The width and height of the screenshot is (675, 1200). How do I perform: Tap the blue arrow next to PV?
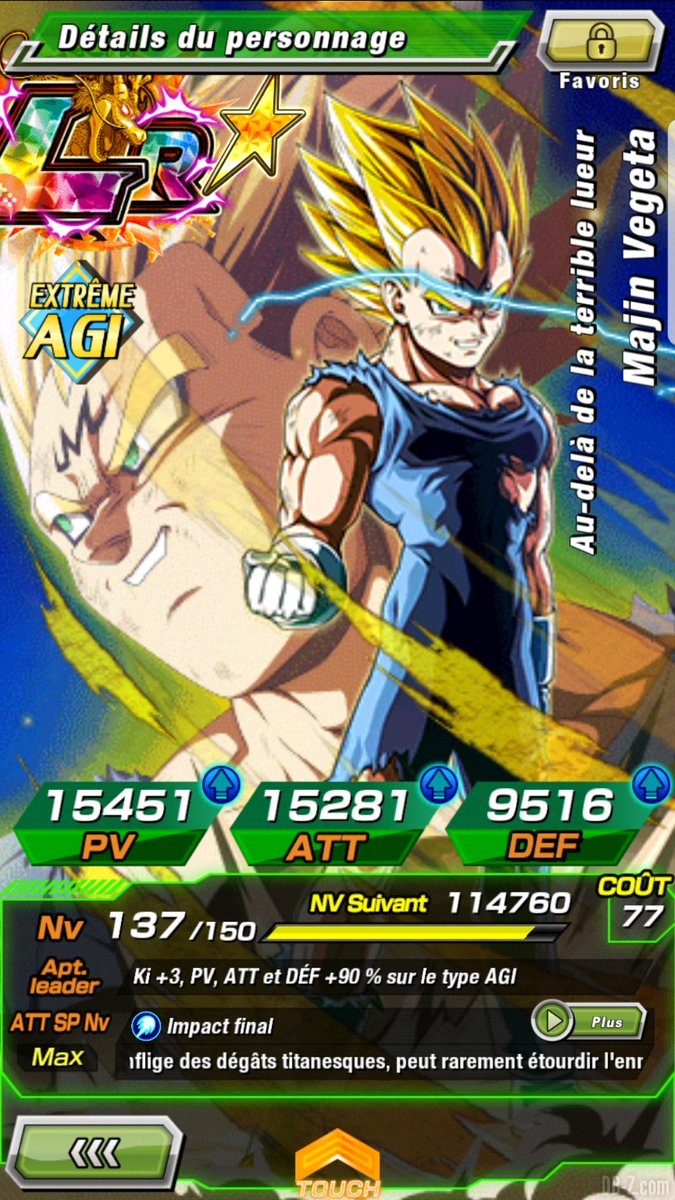pyautogui.click(x=221, y=783)
